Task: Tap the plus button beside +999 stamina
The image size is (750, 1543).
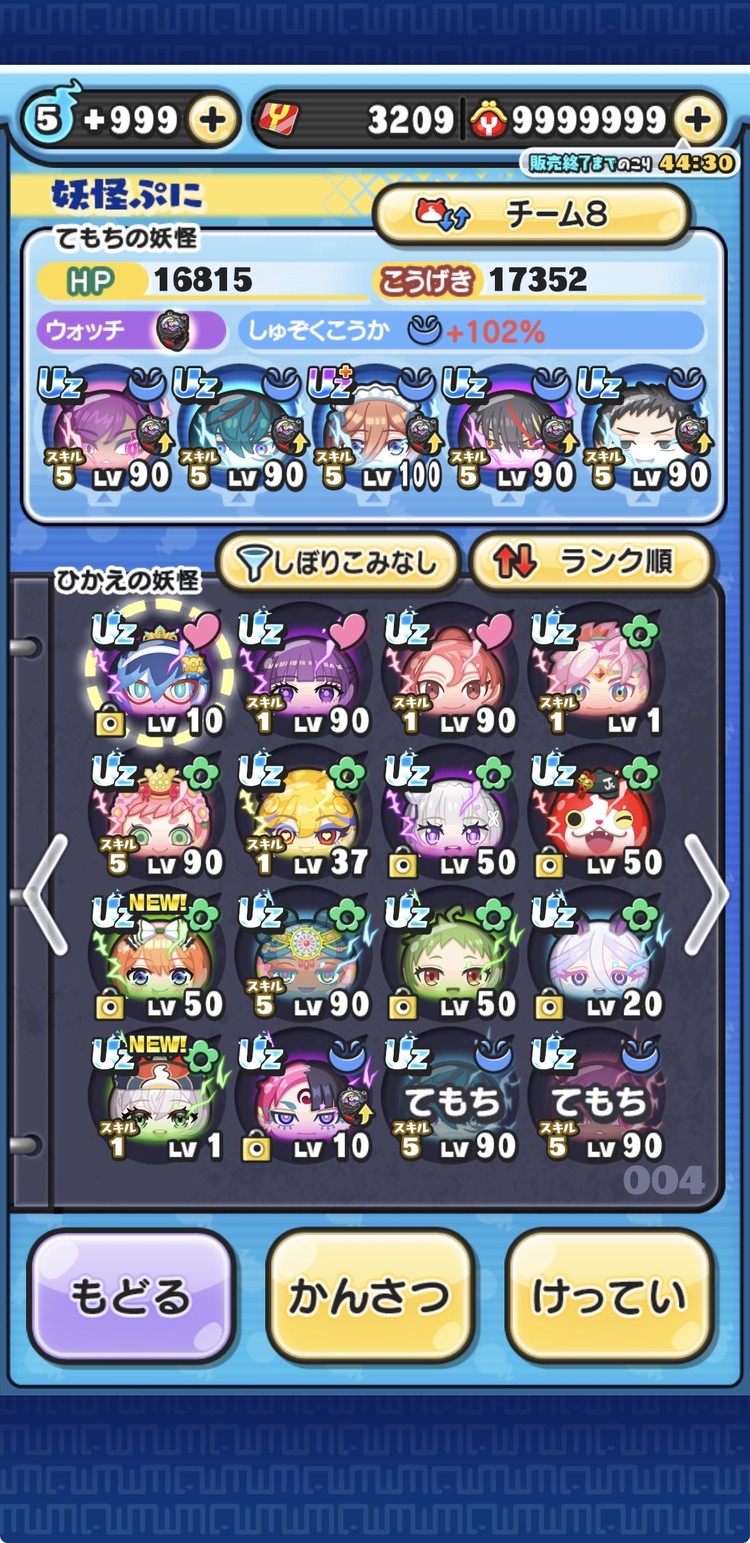Action: pos(212,121)
